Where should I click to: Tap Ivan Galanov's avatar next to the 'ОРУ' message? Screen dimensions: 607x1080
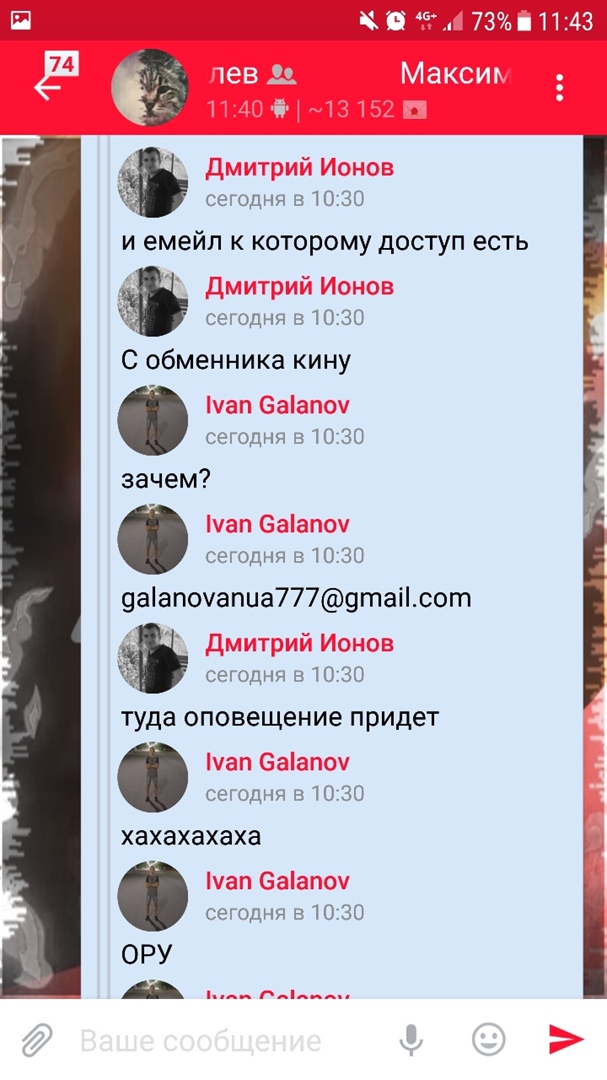coord(153,896)
